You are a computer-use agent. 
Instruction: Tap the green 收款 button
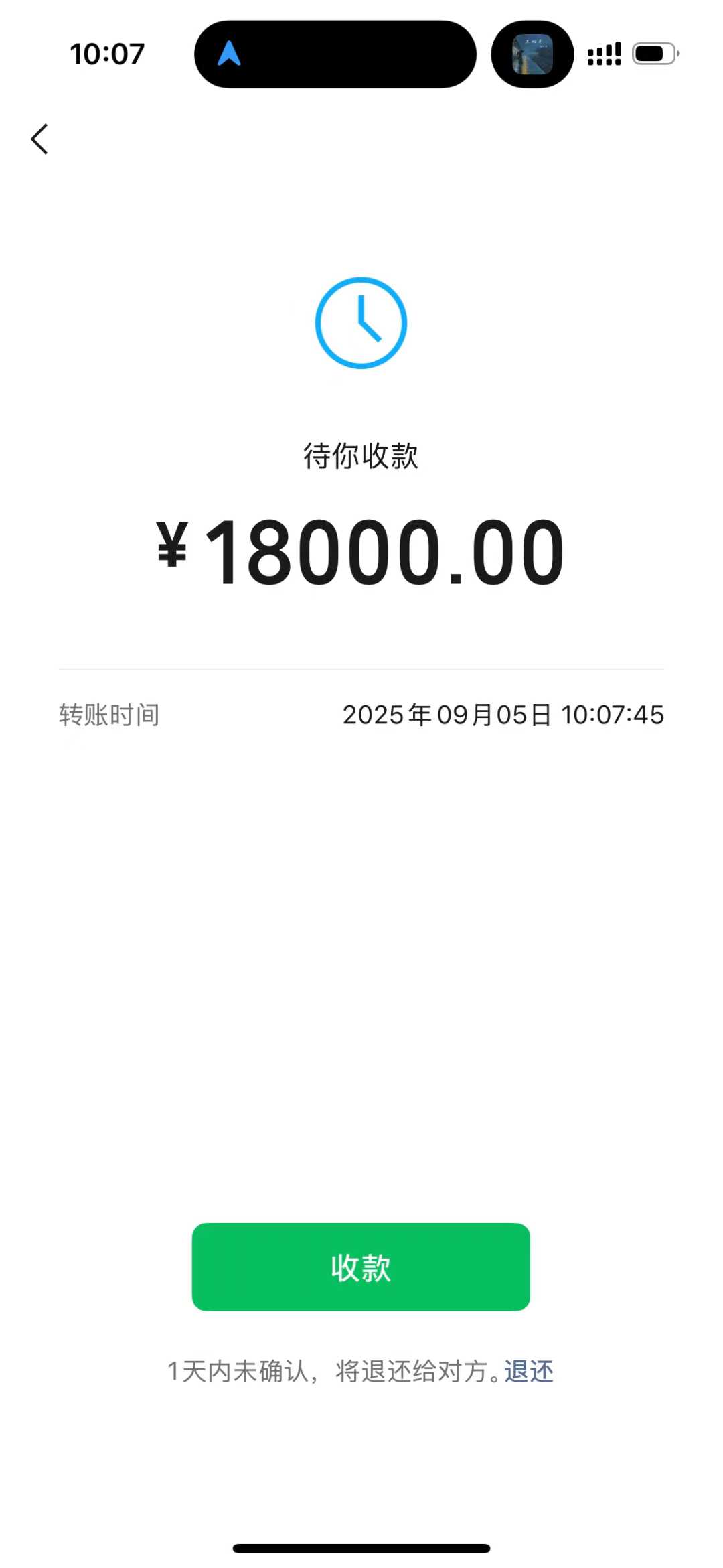point(361,1267)
